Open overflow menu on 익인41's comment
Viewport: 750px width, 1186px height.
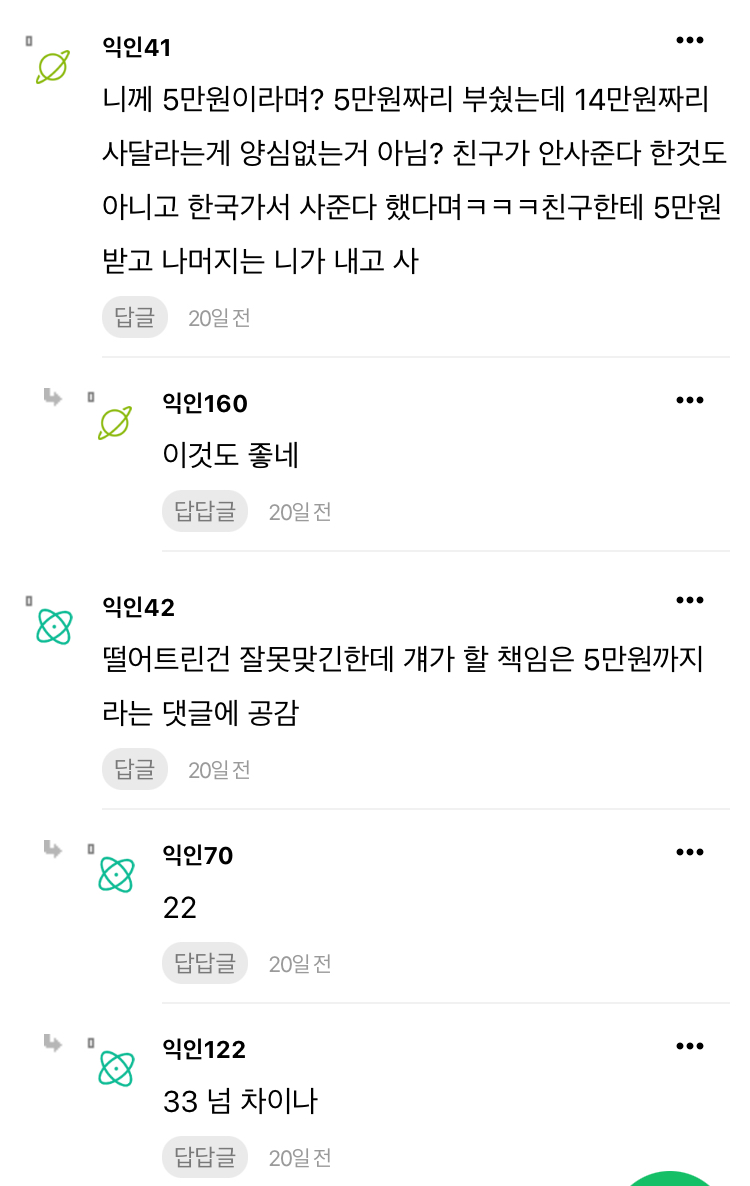pyautogui.click(x=690, y=40)
